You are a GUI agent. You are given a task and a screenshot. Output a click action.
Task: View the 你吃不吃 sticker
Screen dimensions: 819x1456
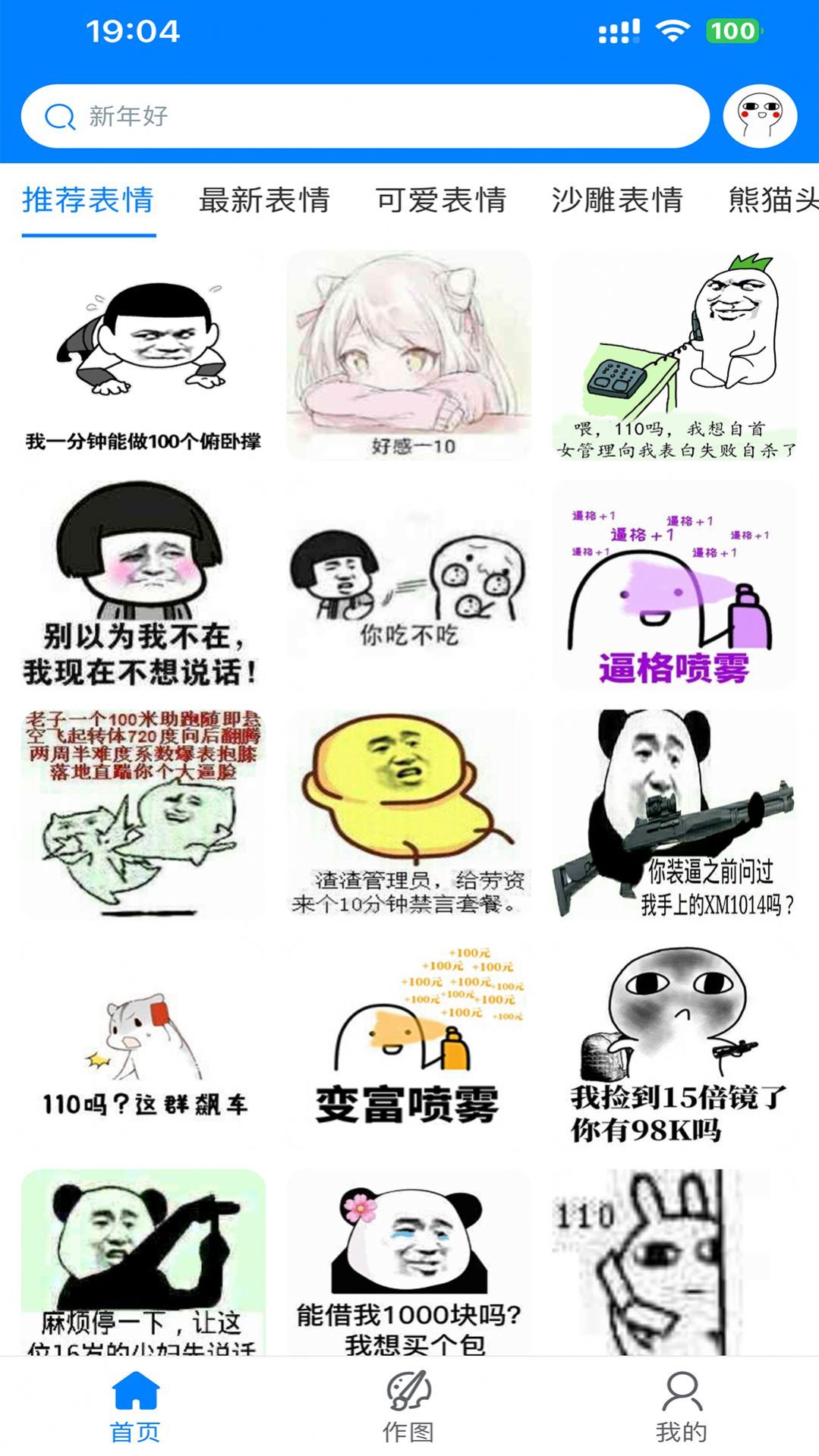409,585
